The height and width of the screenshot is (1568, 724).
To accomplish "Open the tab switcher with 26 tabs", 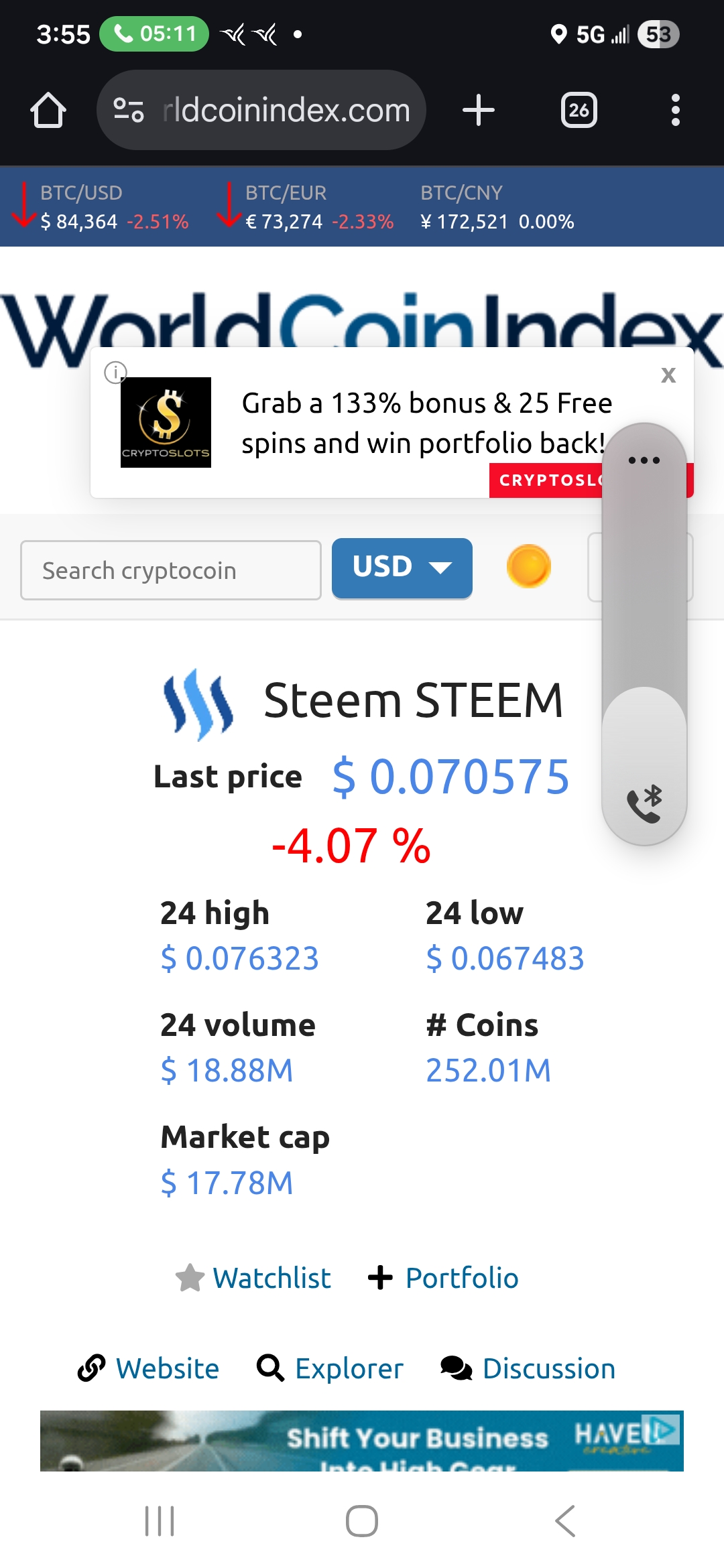I will (x=579, y=110).
